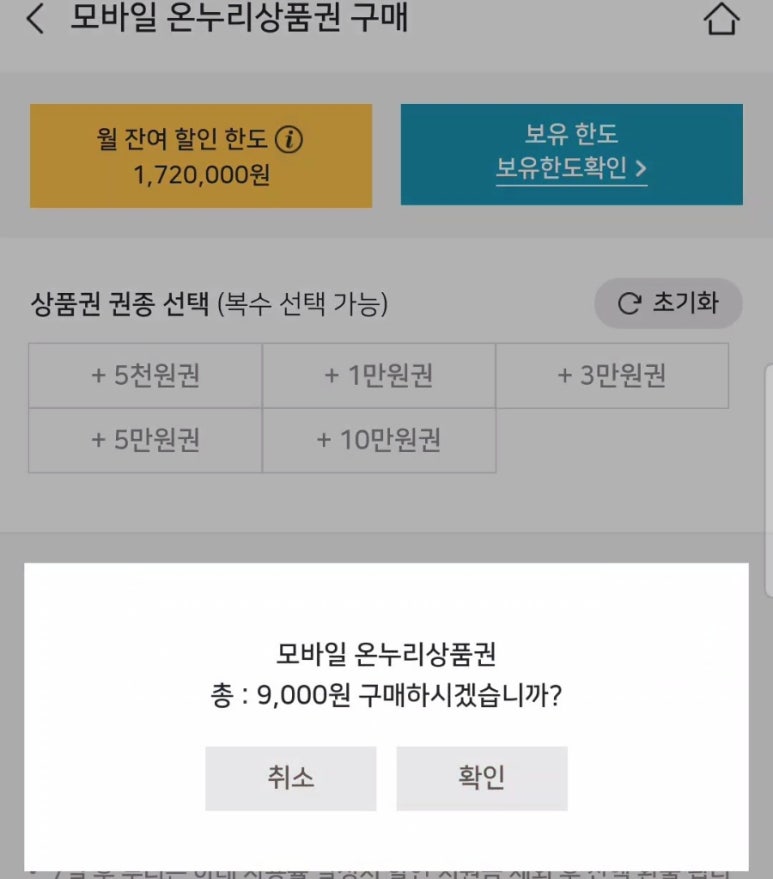This screenshot has height=879, width=773.
Task: Add a 1만원권 voucher
Action: (x=378, y=376)
